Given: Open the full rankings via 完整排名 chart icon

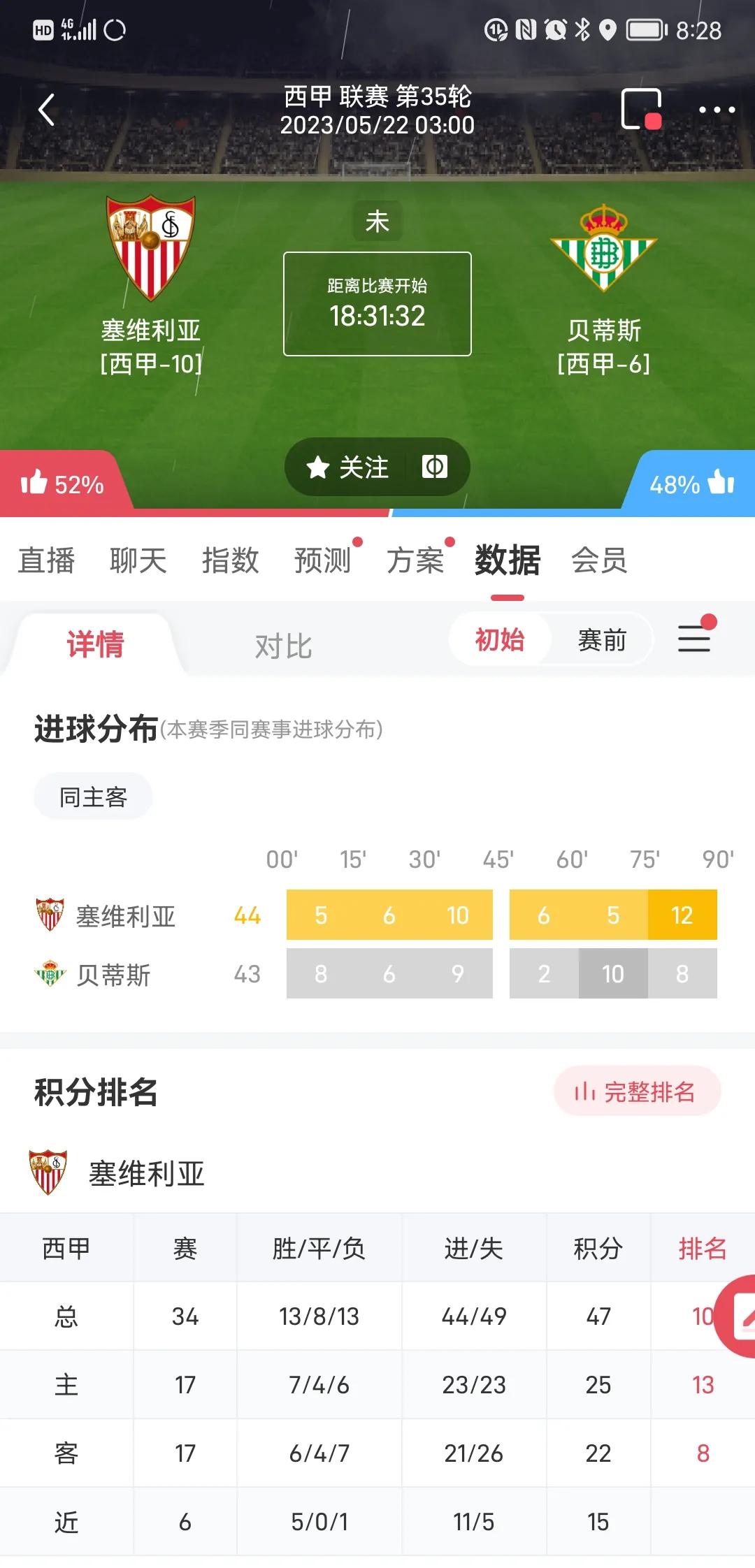Looking at the screenshot, I should tap(637, 1090).
